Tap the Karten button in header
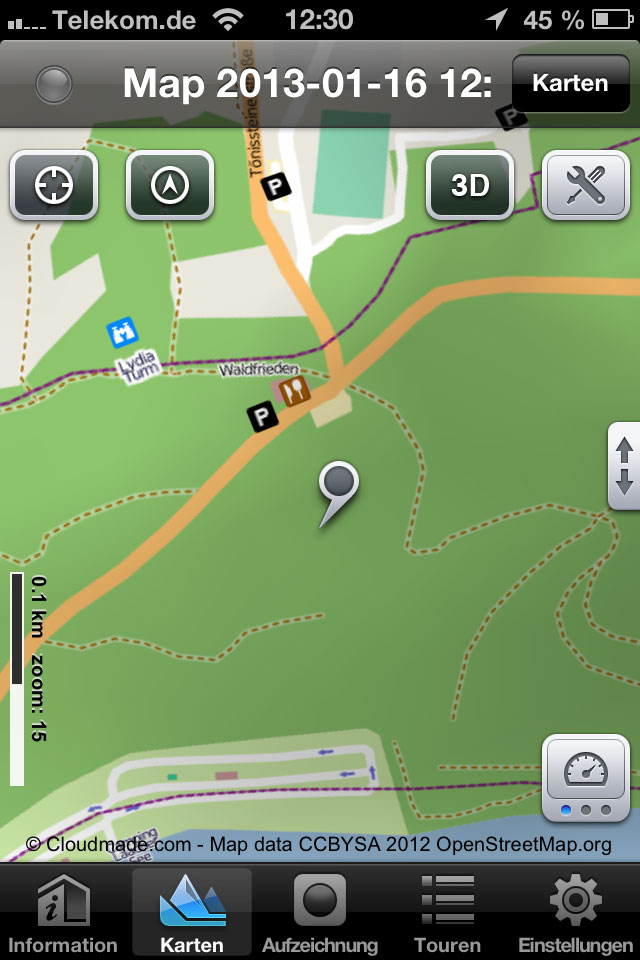Viewport: 640px width, 960px height. (x=570, y=83)
